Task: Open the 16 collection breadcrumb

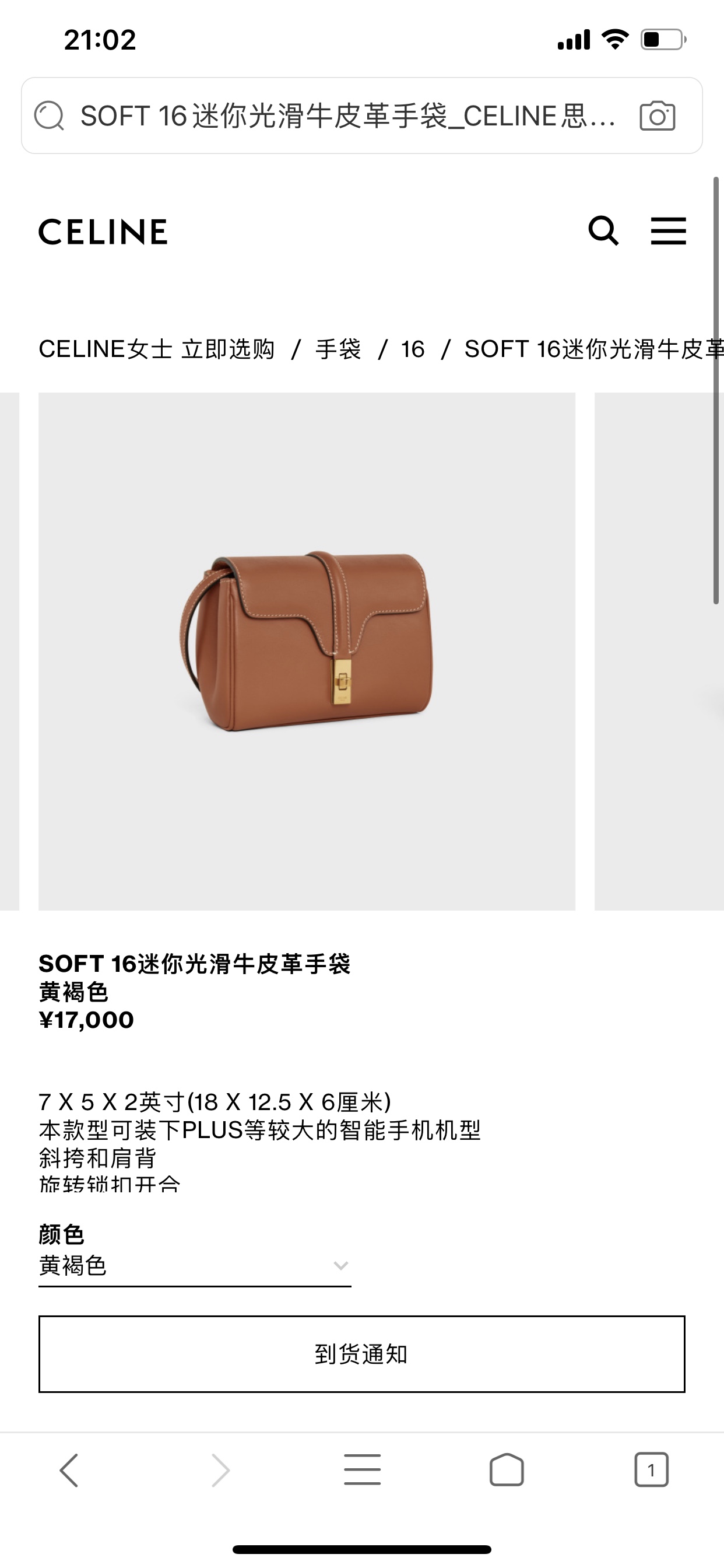Action: click(x=412, y=349)
